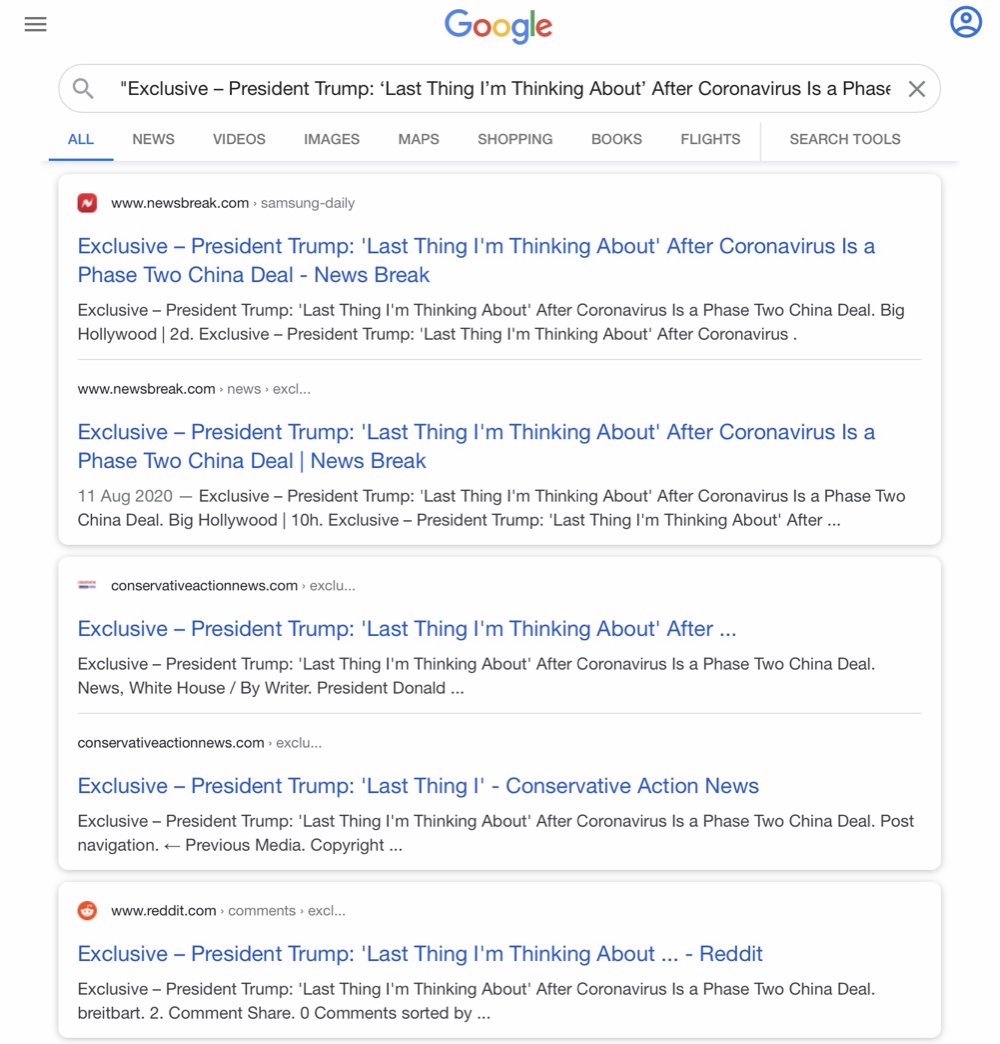The height and width of the screenshot is (1044, 1000).
Task: Open the first conservativeactionnews.com result
Action: pos(407,629)
